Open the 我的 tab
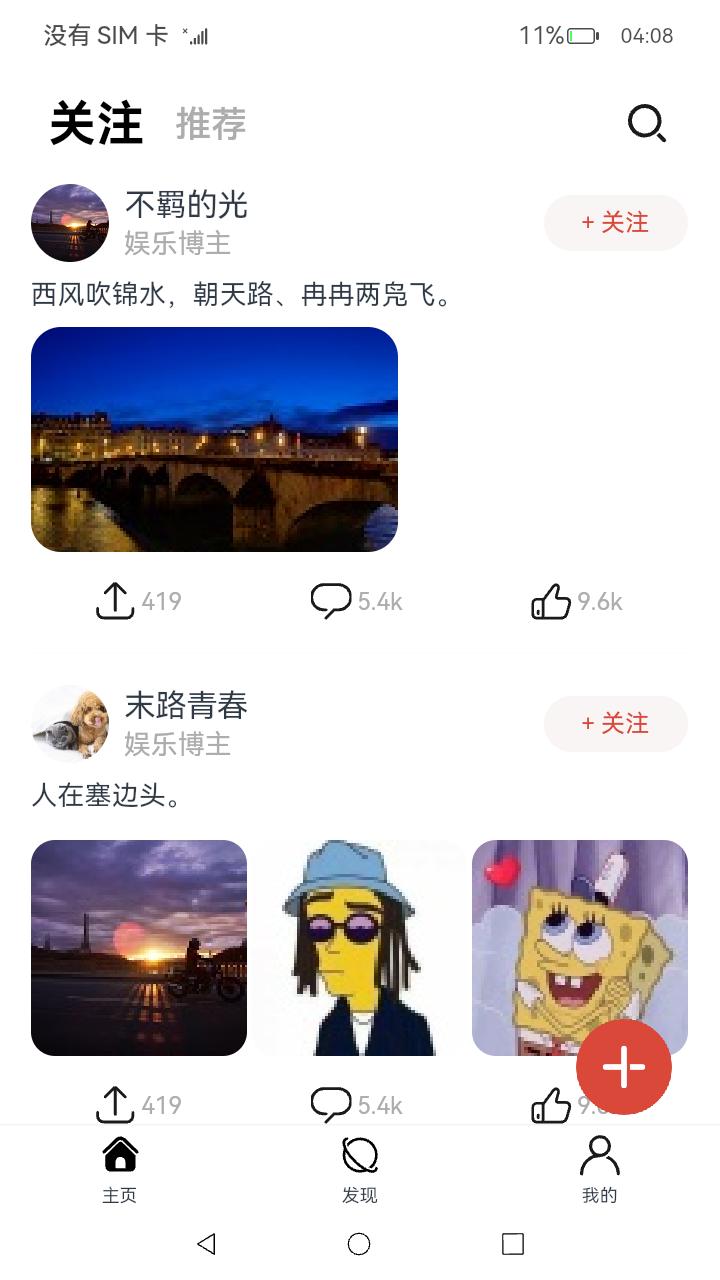 point(599,1169)
